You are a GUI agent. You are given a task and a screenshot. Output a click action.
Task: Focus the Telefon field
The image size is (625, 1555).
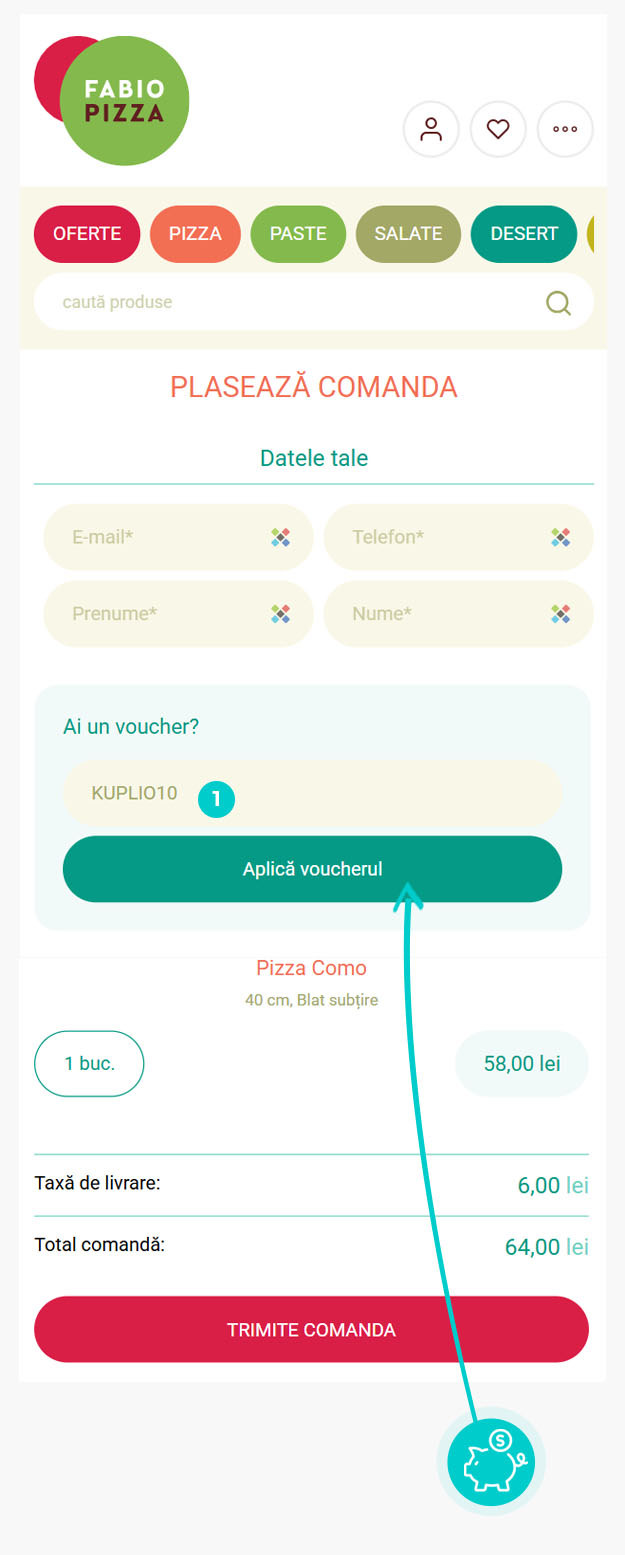pos(445,537)
